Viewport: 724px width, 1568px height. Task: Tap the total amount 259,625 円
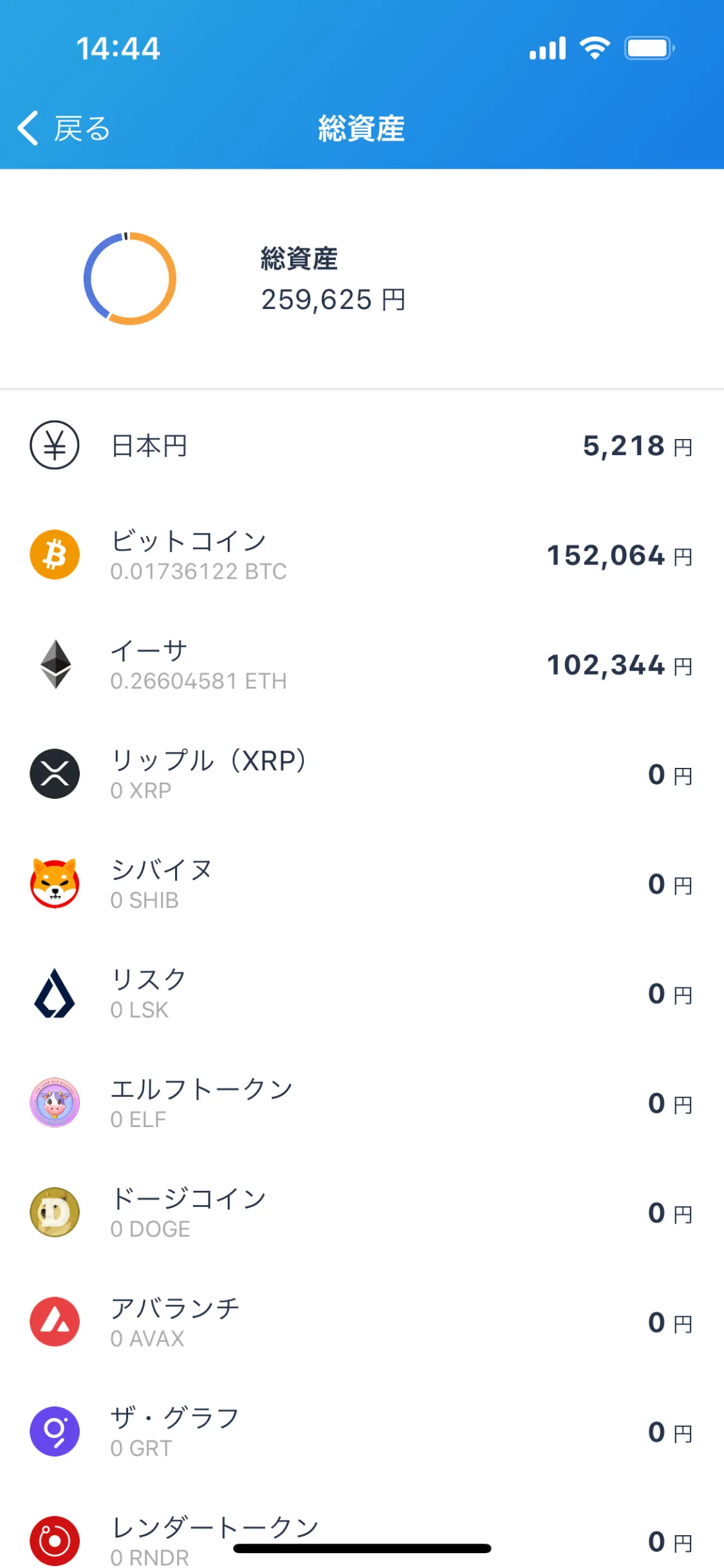pyautogui.click(x=333, y=298)
